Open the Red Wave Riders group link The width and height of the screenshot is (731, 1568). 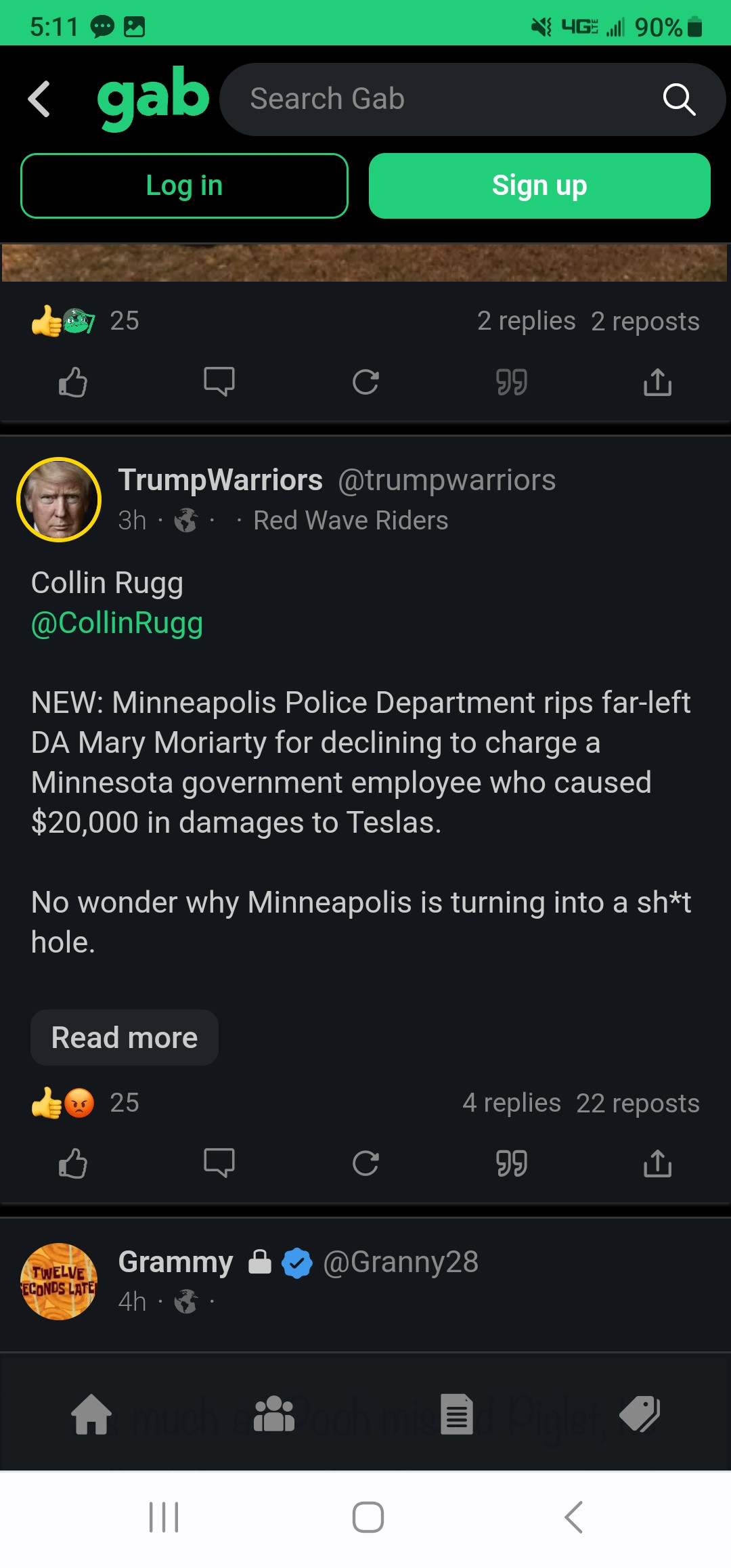351,521
